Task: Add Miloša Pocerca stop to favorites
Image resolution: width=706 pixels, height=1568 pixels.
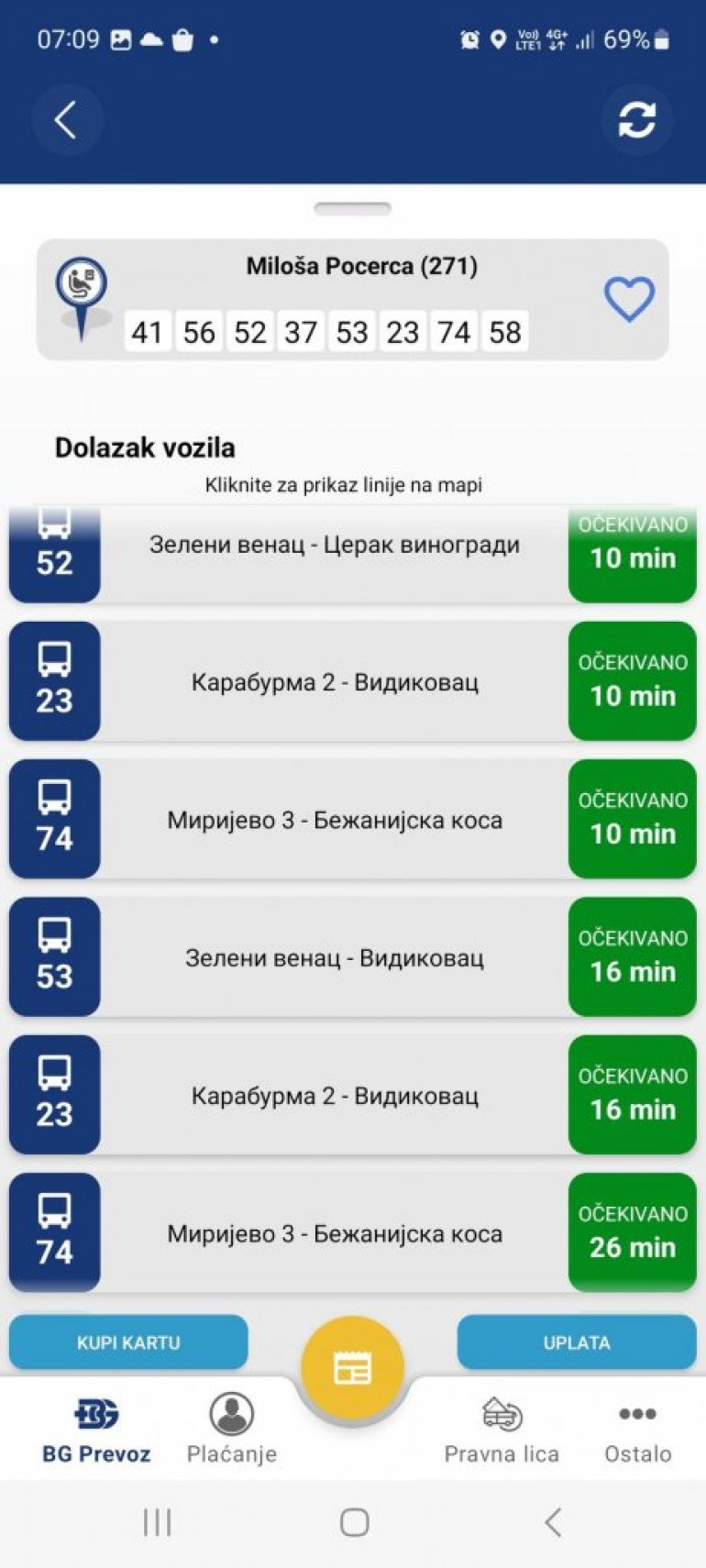Action: pos(629,299)
